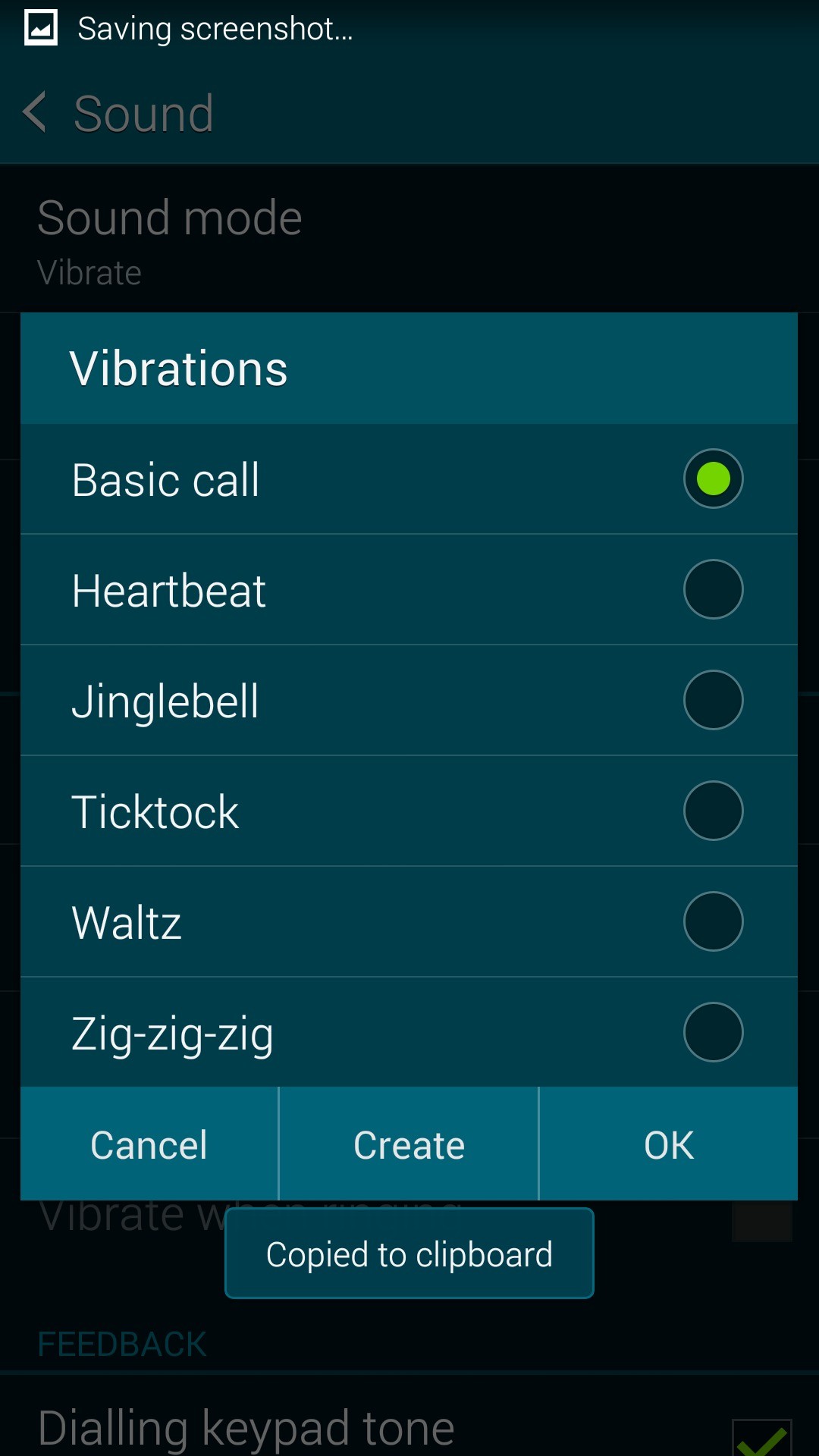Tap the Vibrate label under Sound mode
The width and height of the screenshot is (819, 1456).
89,271
